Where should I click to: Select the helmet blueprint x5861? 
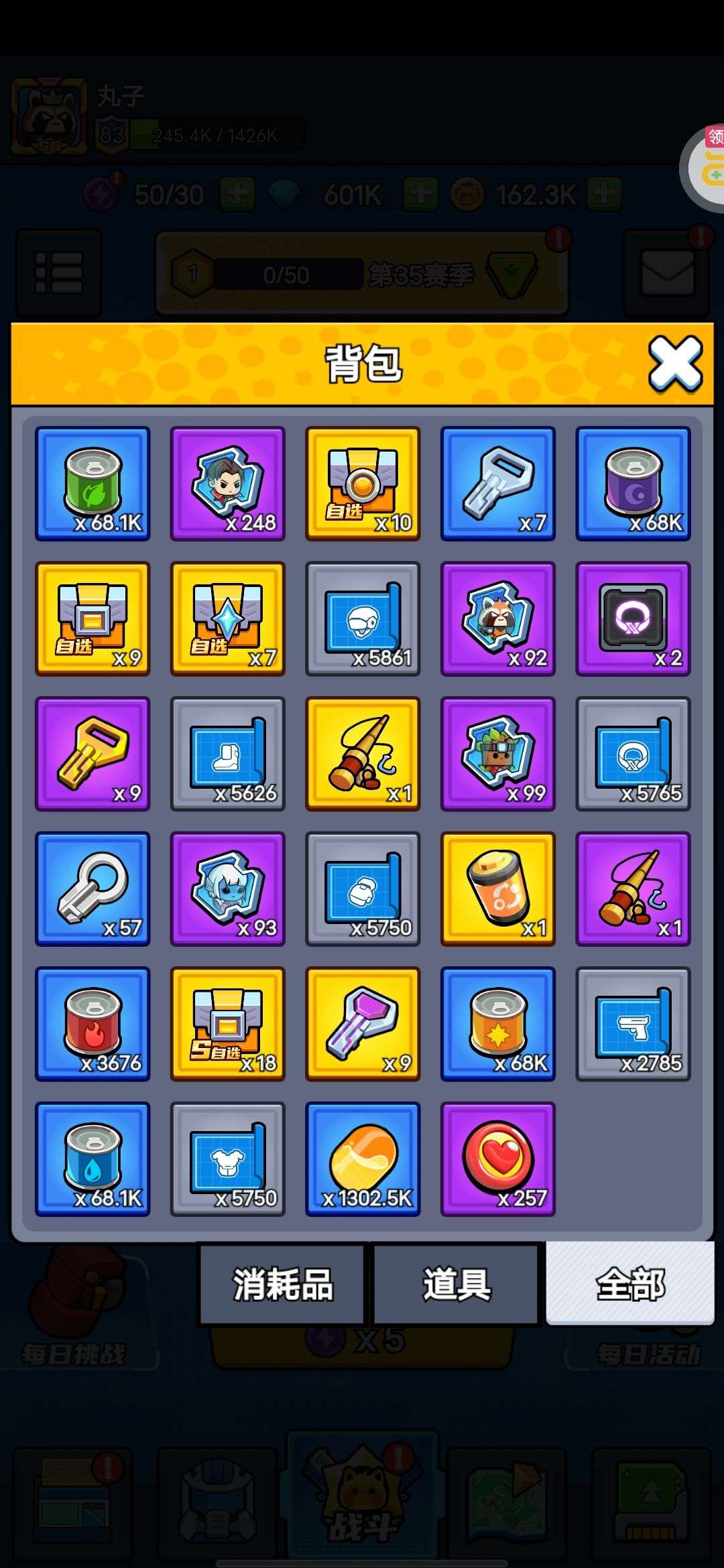point(363,618)
